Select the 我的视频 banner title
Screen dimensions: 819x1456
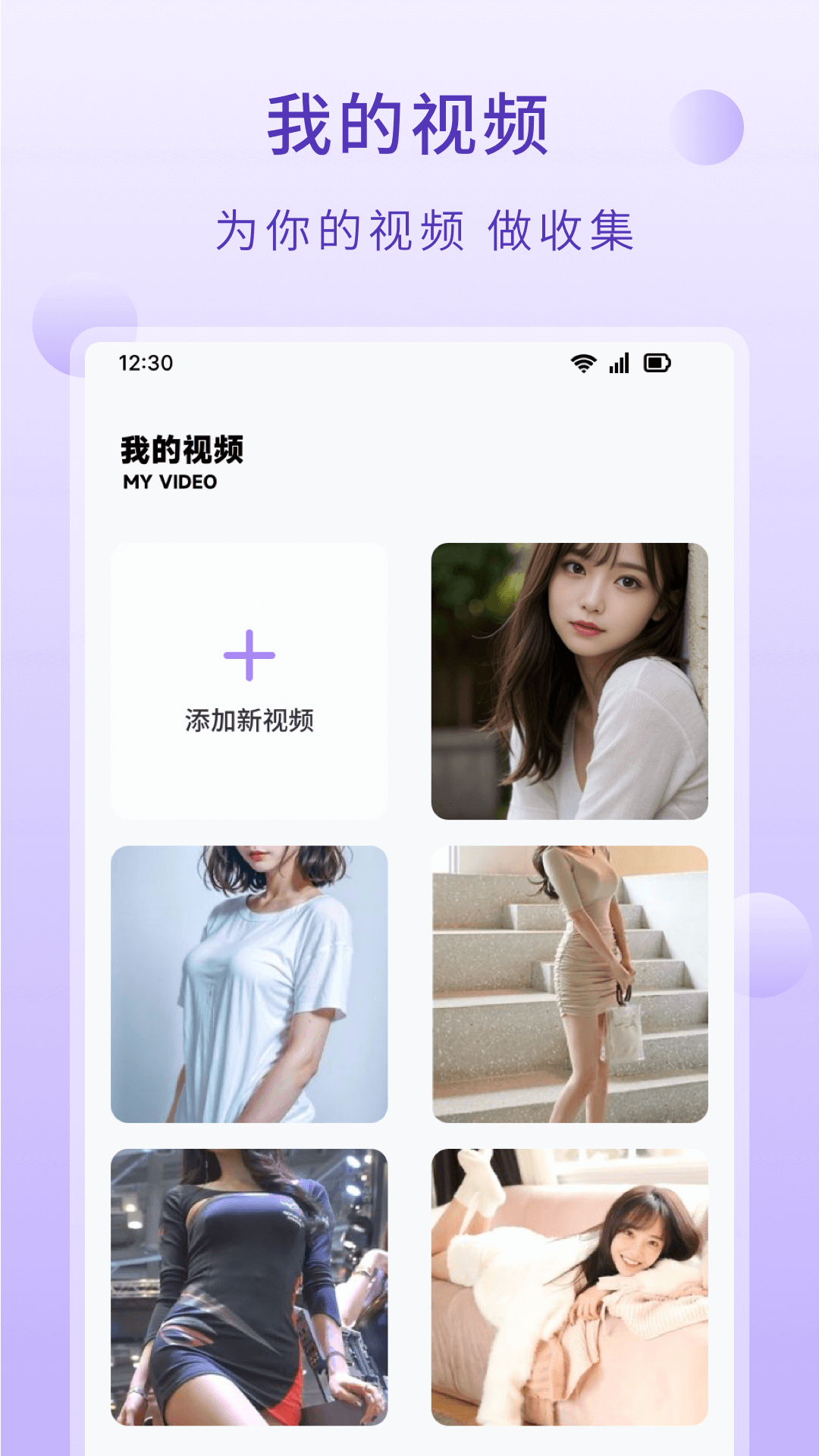point(407,125)
